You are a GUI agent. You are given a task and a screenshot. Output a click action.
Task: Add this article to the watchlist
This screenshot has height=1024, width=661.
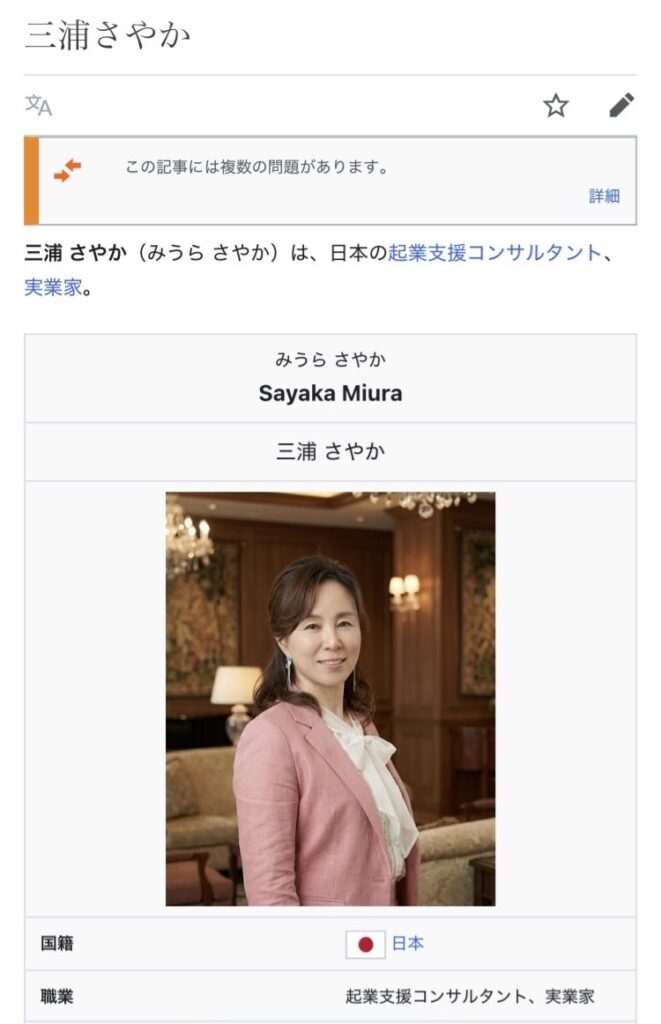coord(556,105)
